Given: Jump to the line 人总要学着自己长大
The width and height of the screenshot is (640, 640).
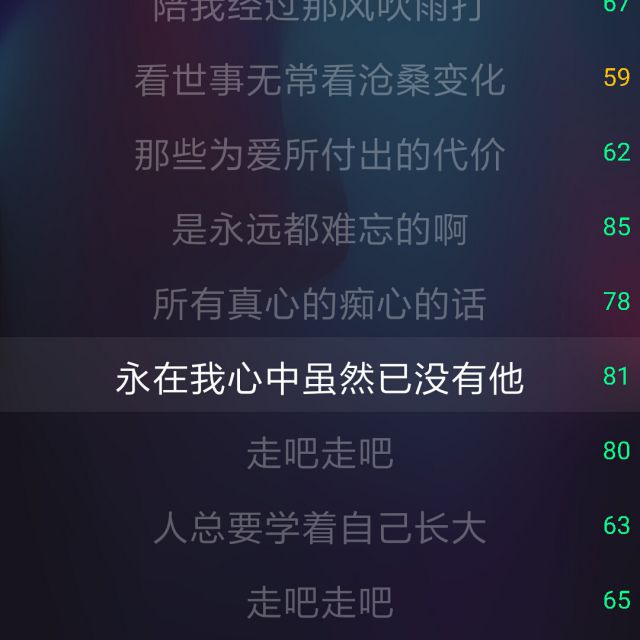Looking at the screenshot, I should click(320, 528).
